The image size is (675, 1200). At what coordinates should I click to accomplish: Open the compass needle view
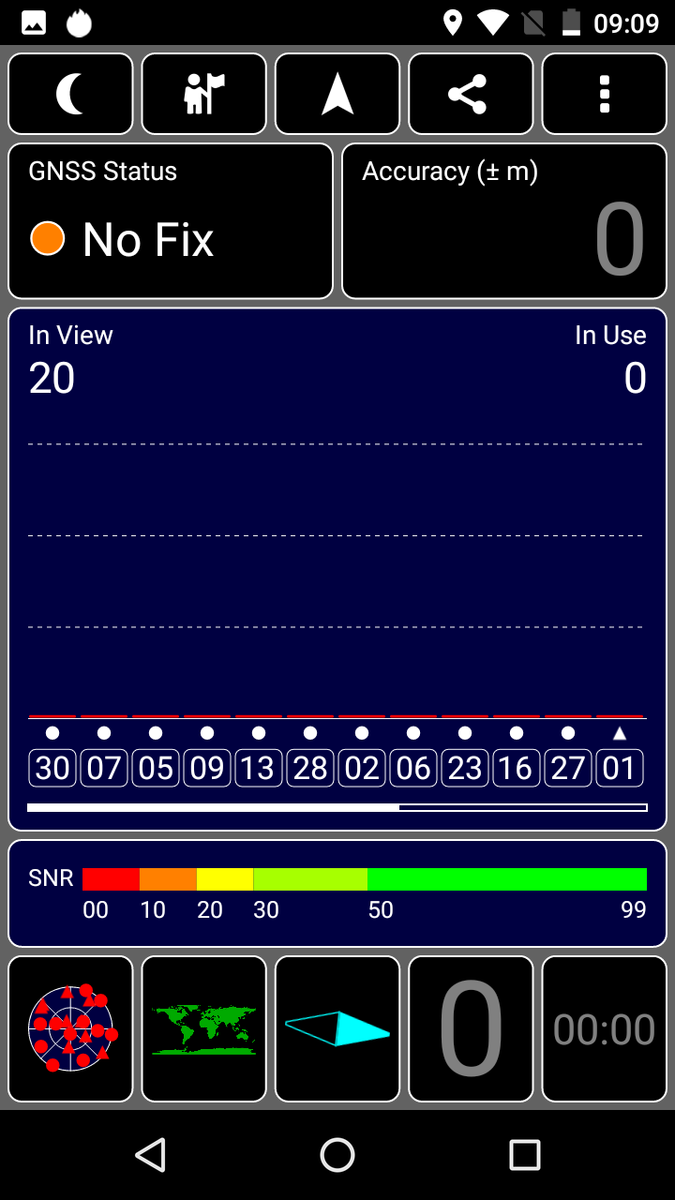(337, 1029)
